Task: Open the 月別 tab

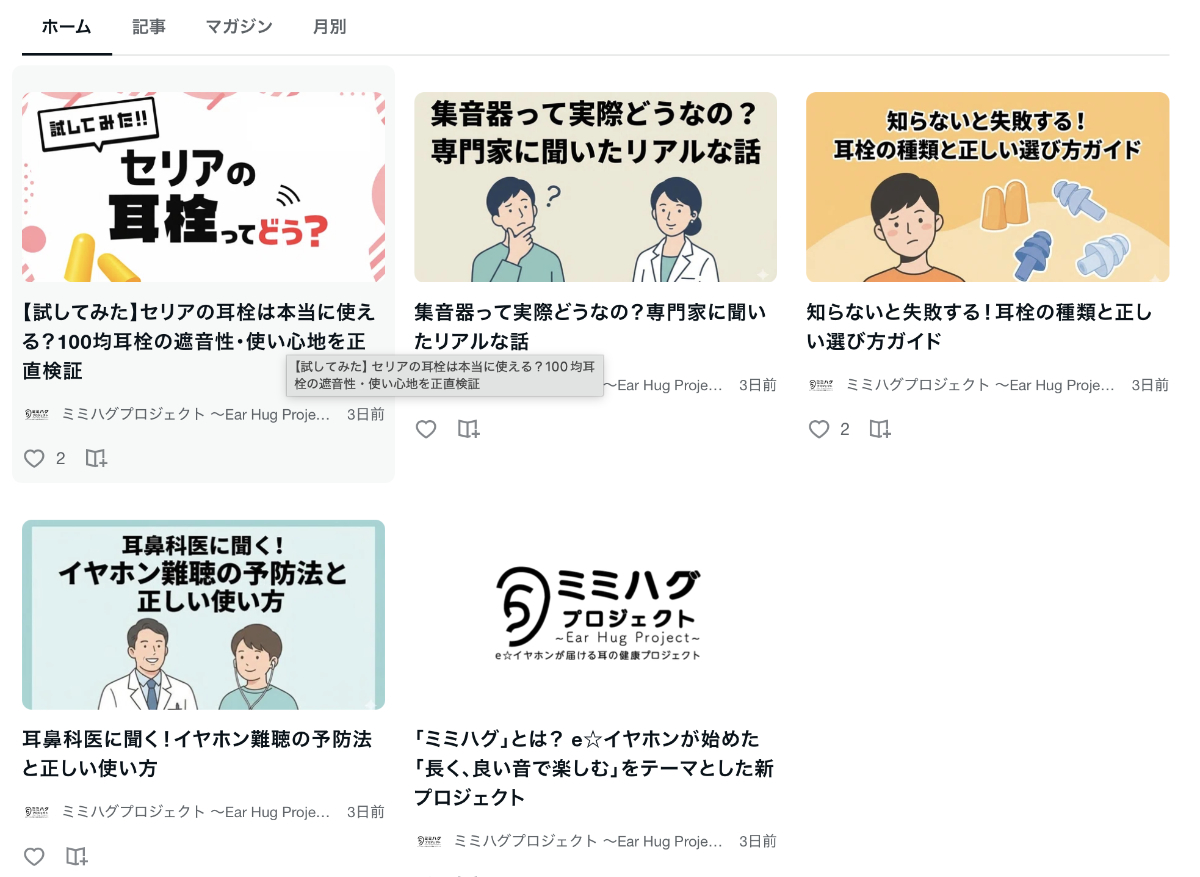Action: click(329, 27)
